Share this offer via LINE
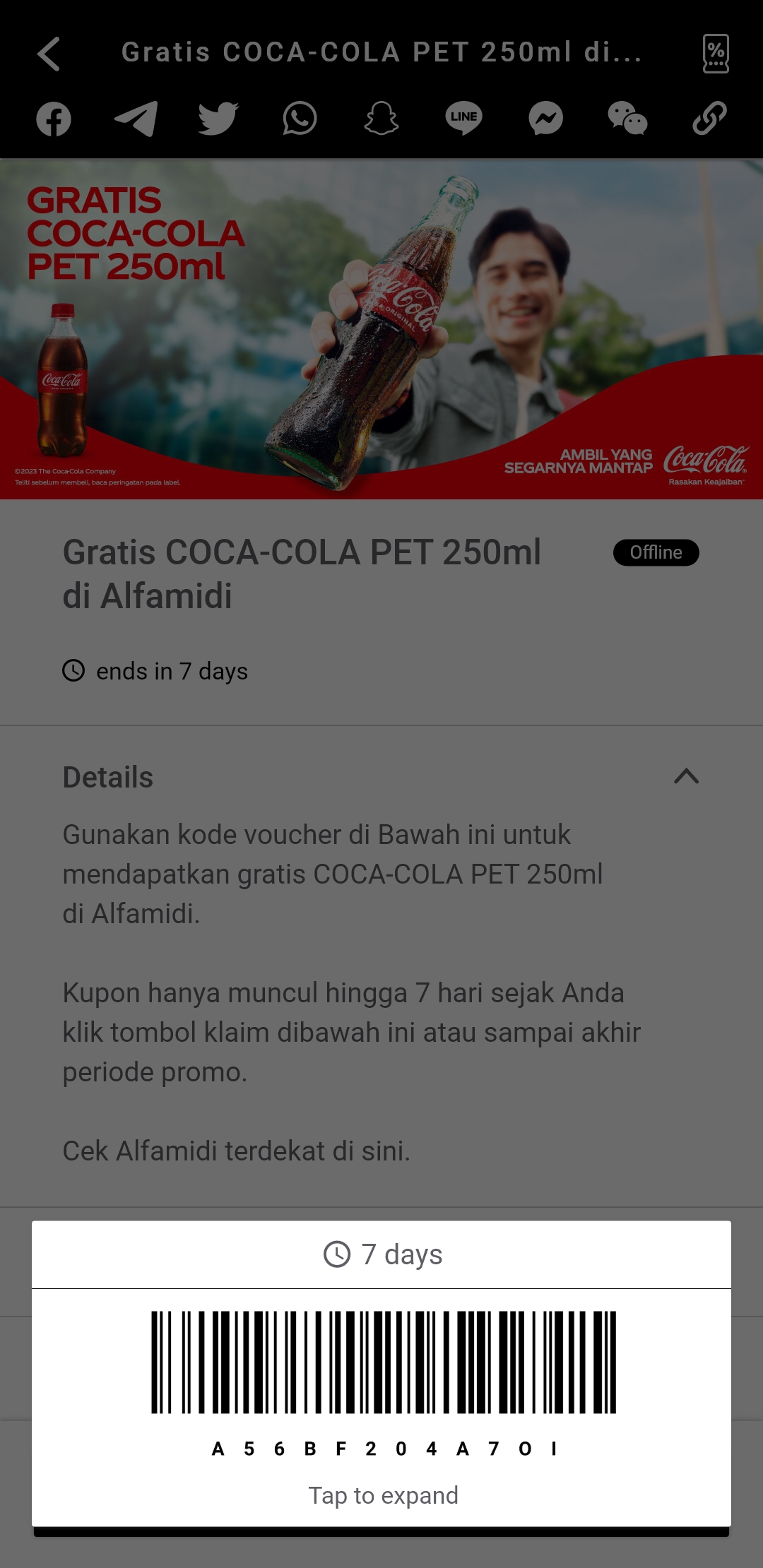The image size is (763, 1568). click(463, 119)
